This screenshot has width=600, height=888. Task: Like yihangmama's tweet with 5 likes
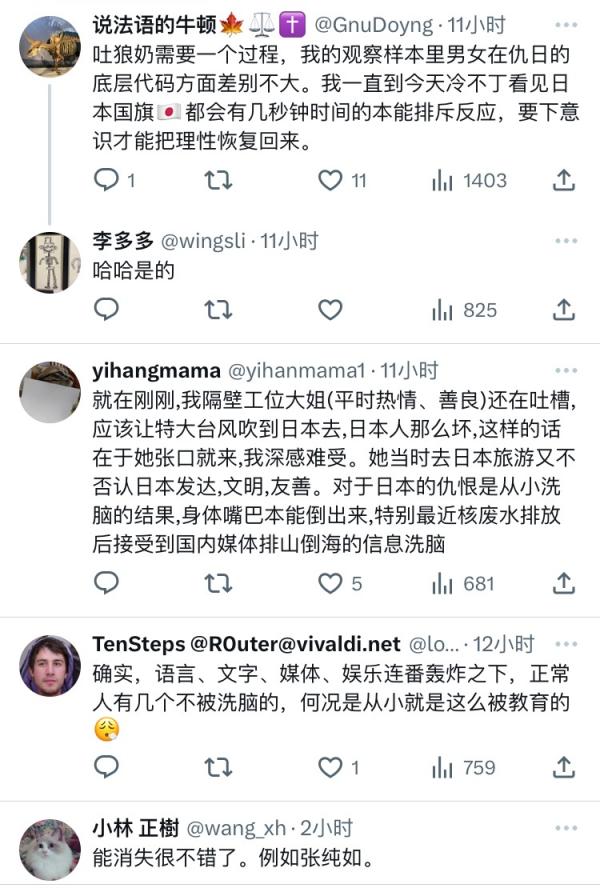click(x=330, y=582)
